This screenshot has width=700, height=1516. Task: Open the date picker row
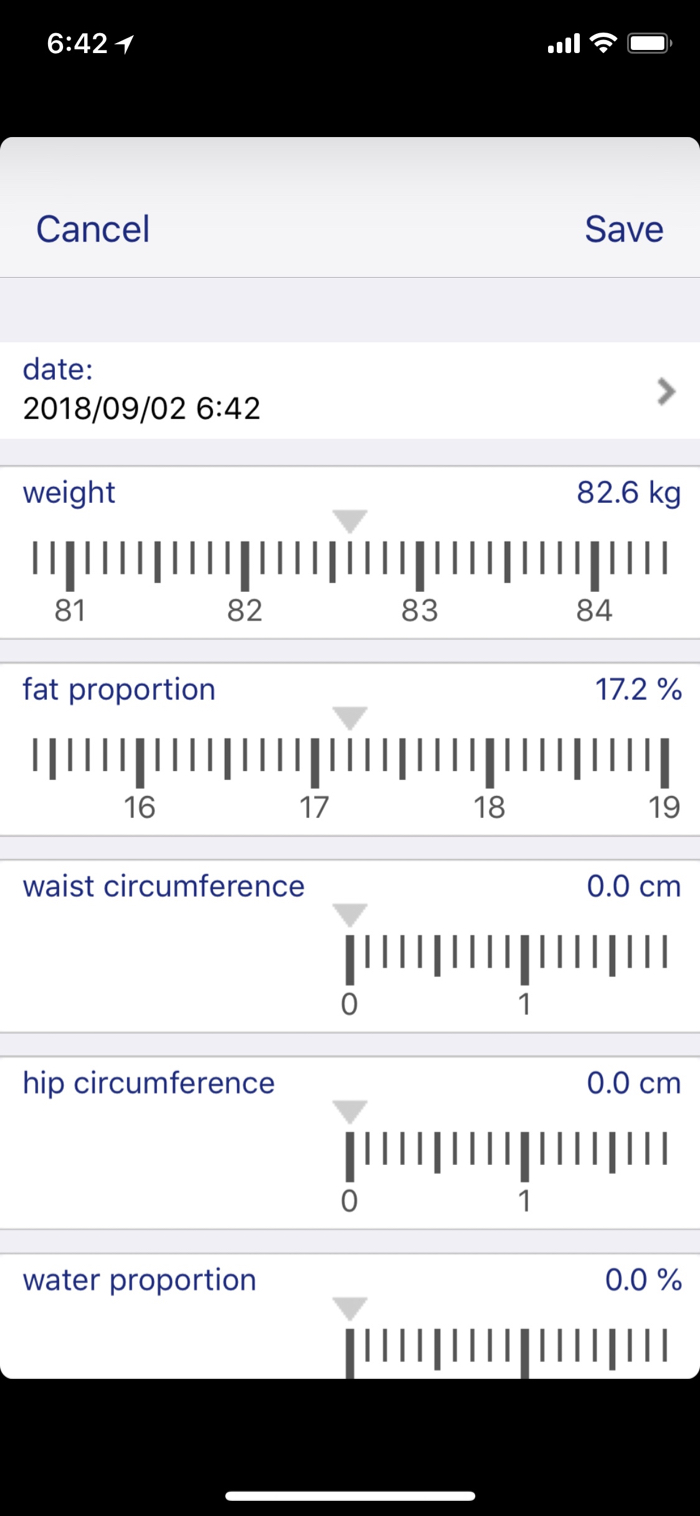coord(350,391)
